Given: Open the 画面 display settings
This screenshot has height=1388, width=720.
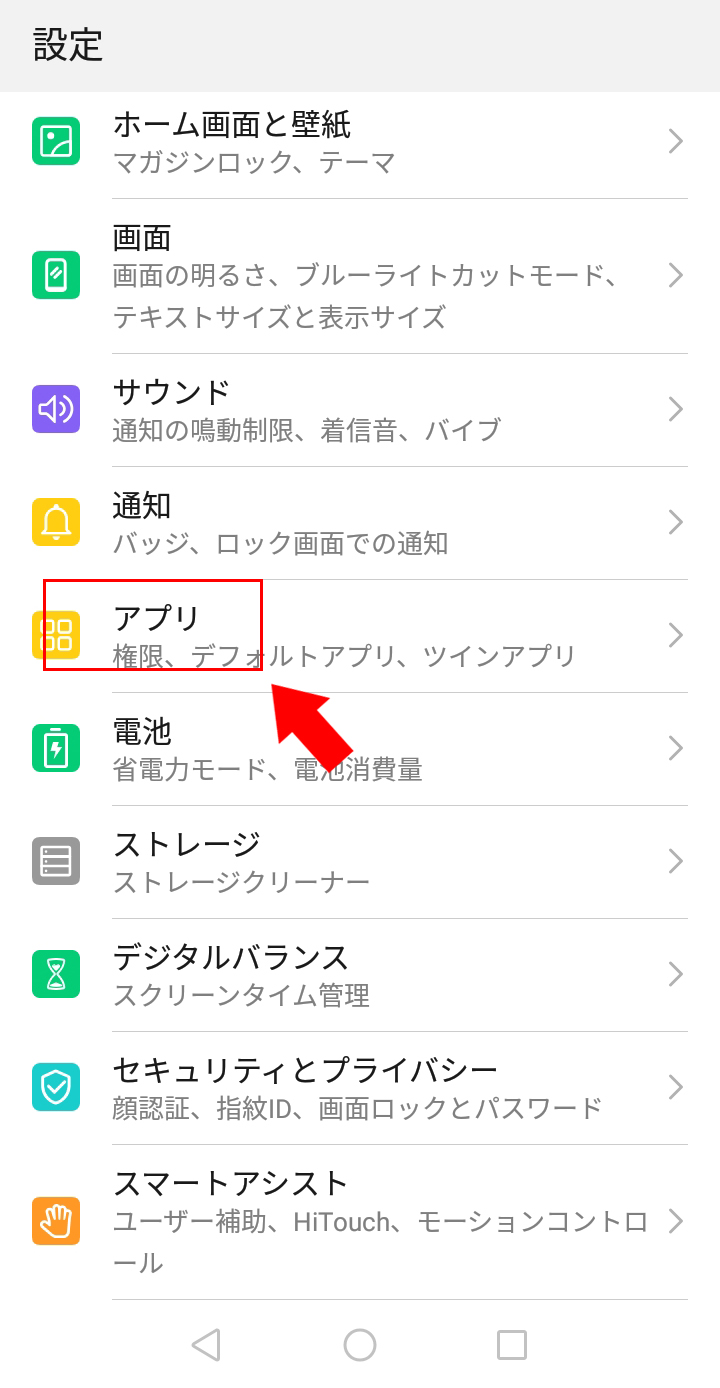Looking at the screenshot, I should click(360, 276).
